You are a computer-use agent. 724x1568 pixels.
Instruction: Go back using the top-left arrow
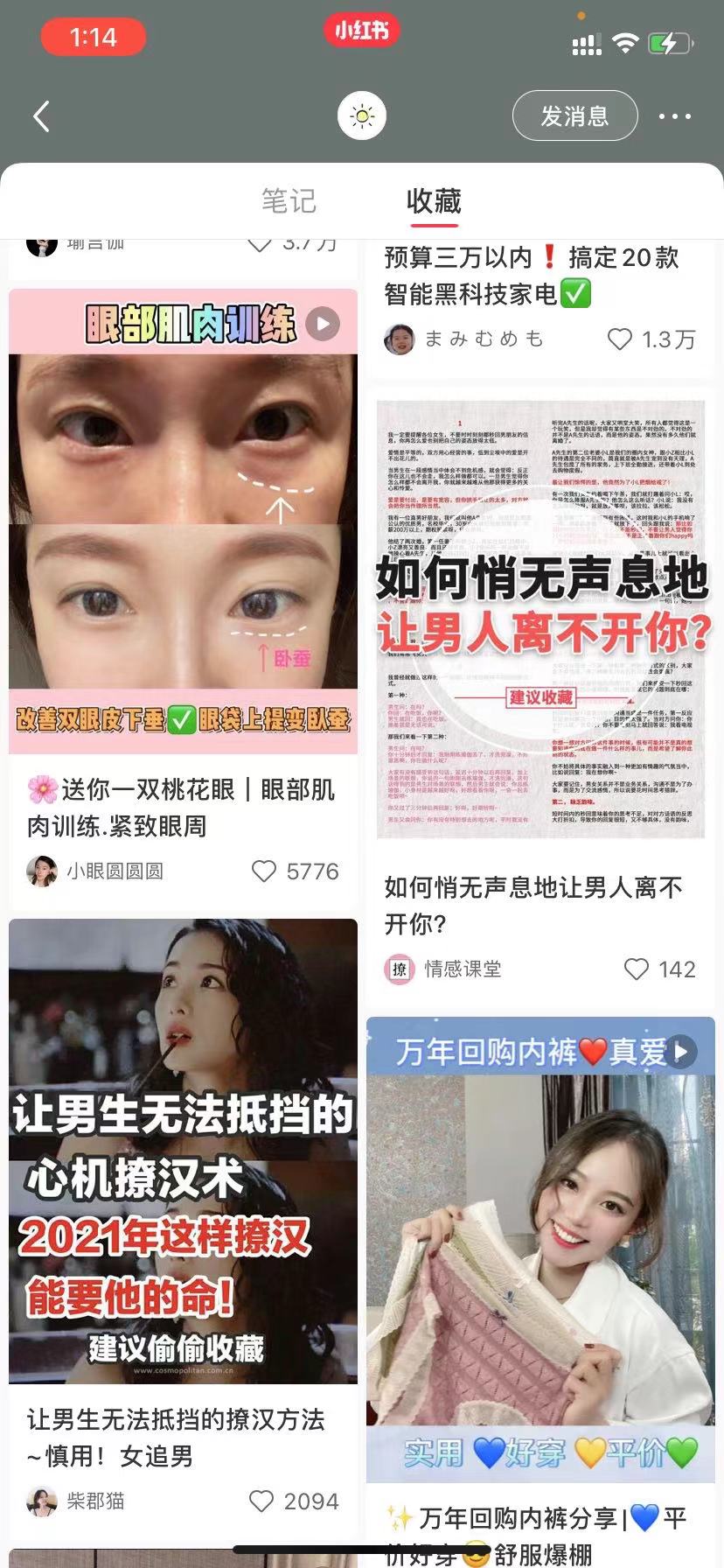coord(41,116)
